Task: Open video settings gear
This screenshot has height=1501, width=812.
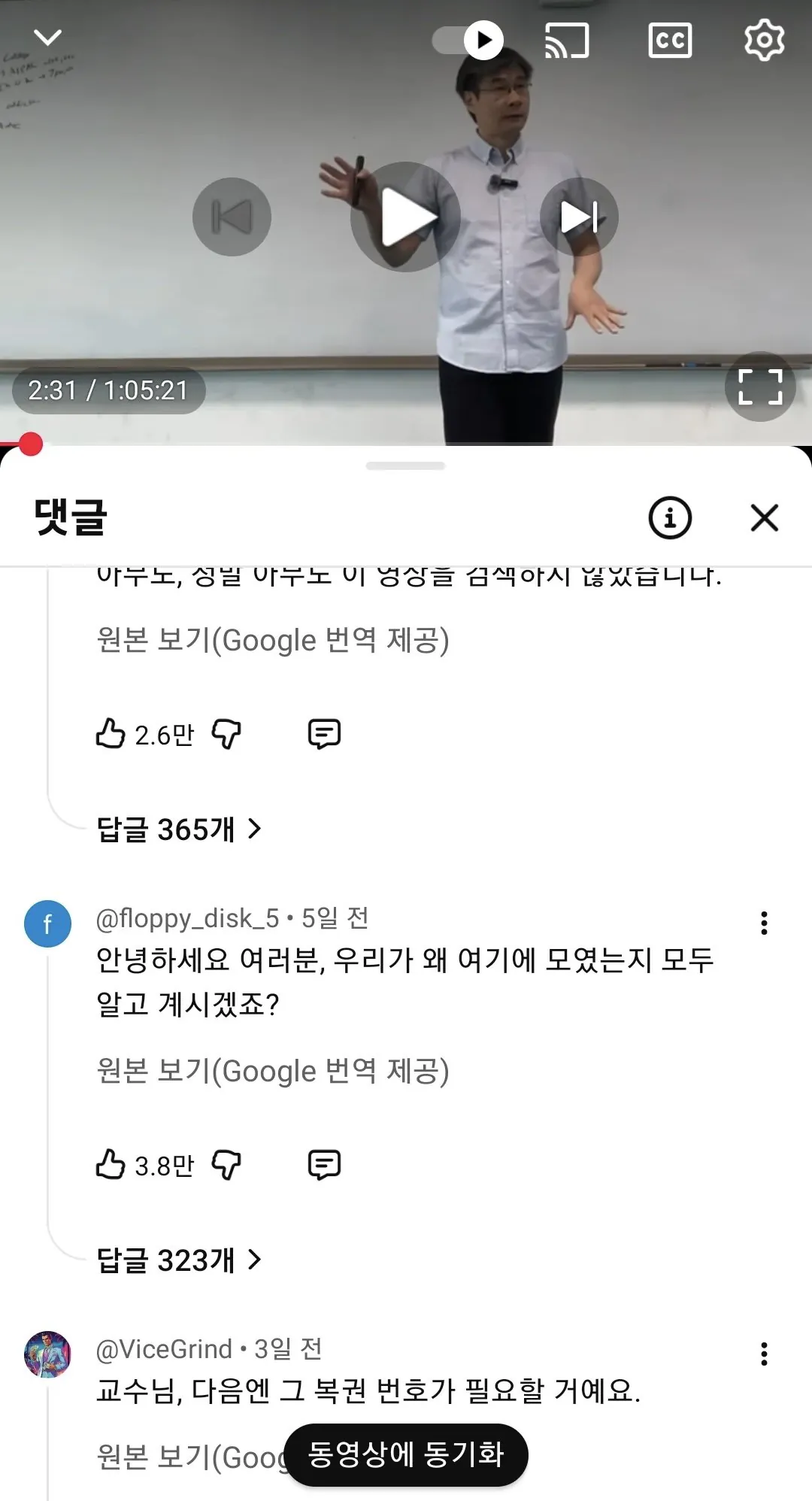Action: tap(764, 41)
